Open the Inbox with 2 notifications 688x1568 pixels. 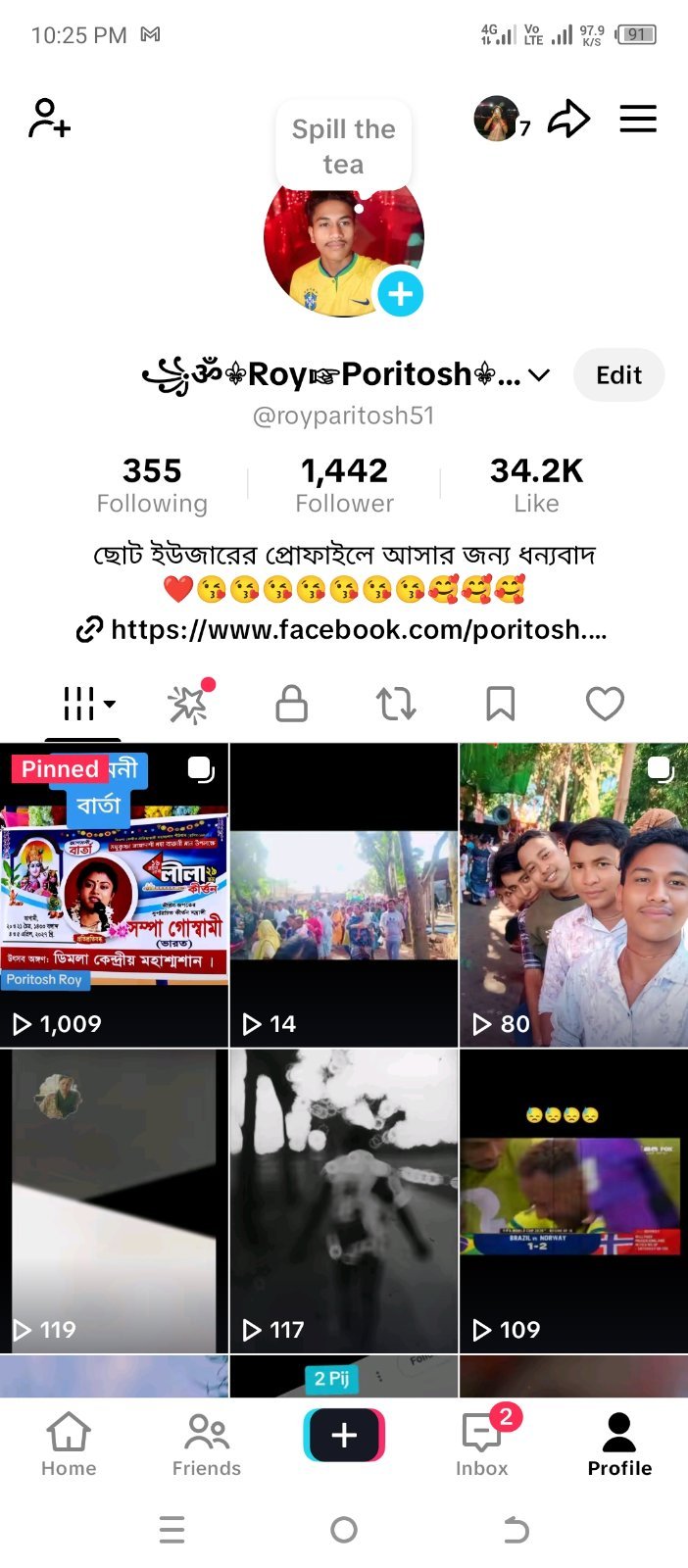click(x=482, y=1445)
